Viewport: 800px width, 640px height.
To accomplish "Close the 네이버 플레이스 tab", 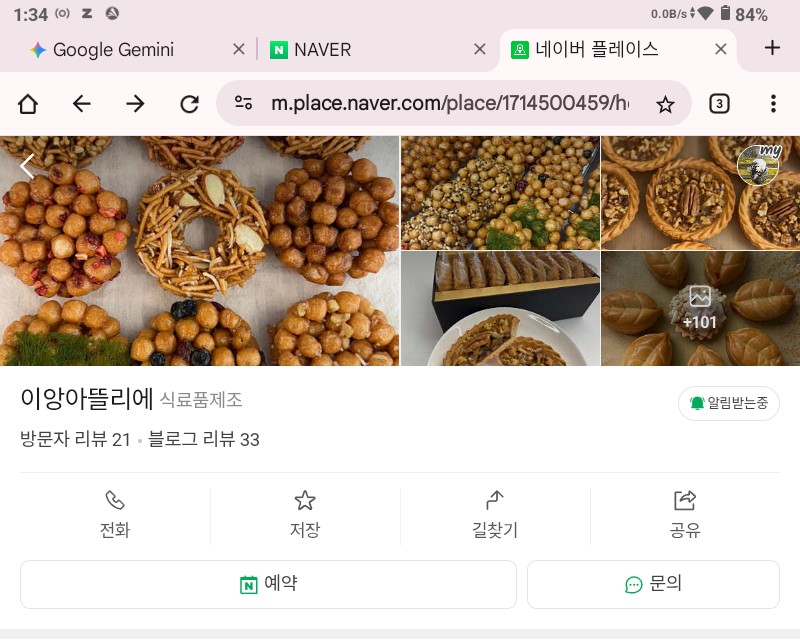I will coord(720,49).
